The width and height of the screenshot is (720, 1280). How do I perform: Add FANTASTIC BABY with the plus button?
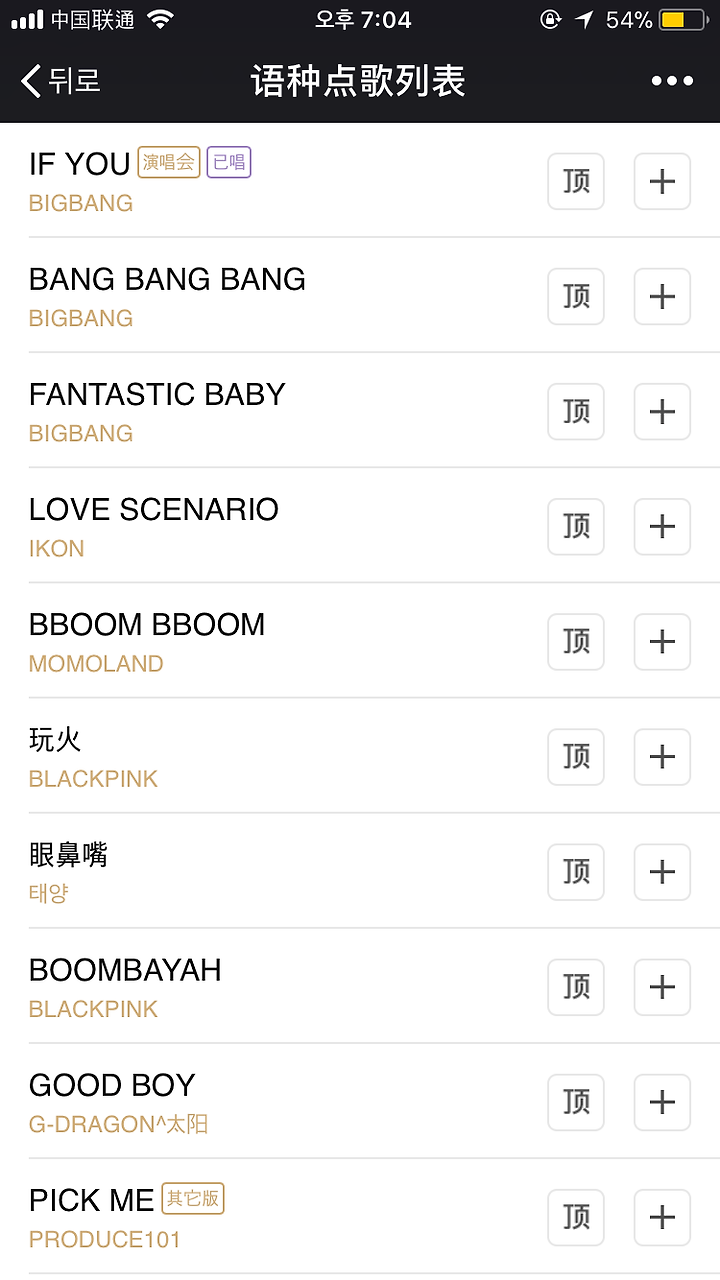[662, 412]
